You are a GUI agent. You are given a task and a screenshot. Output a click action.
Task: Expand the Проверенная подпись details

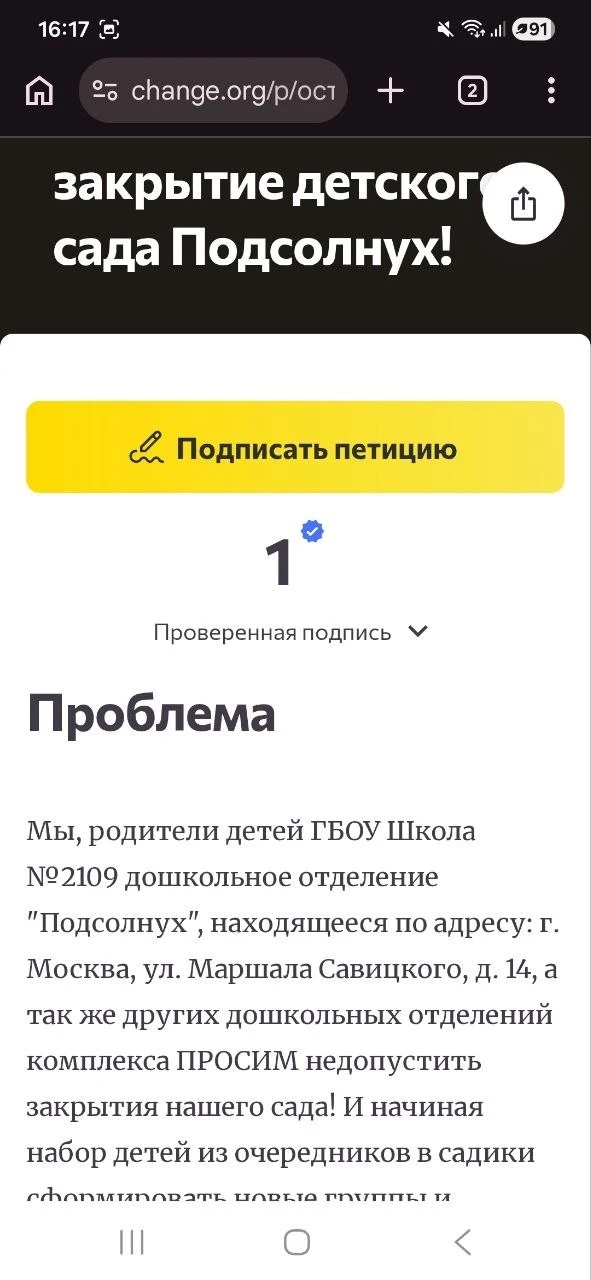click(x=291, y=632)
